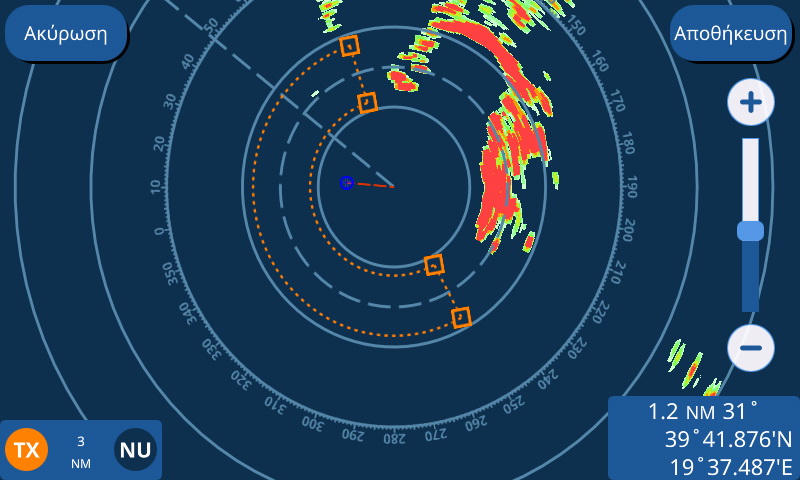
Task: Tap Αποθήκευση to save the guard zone
Action: [x=730, y=33]
